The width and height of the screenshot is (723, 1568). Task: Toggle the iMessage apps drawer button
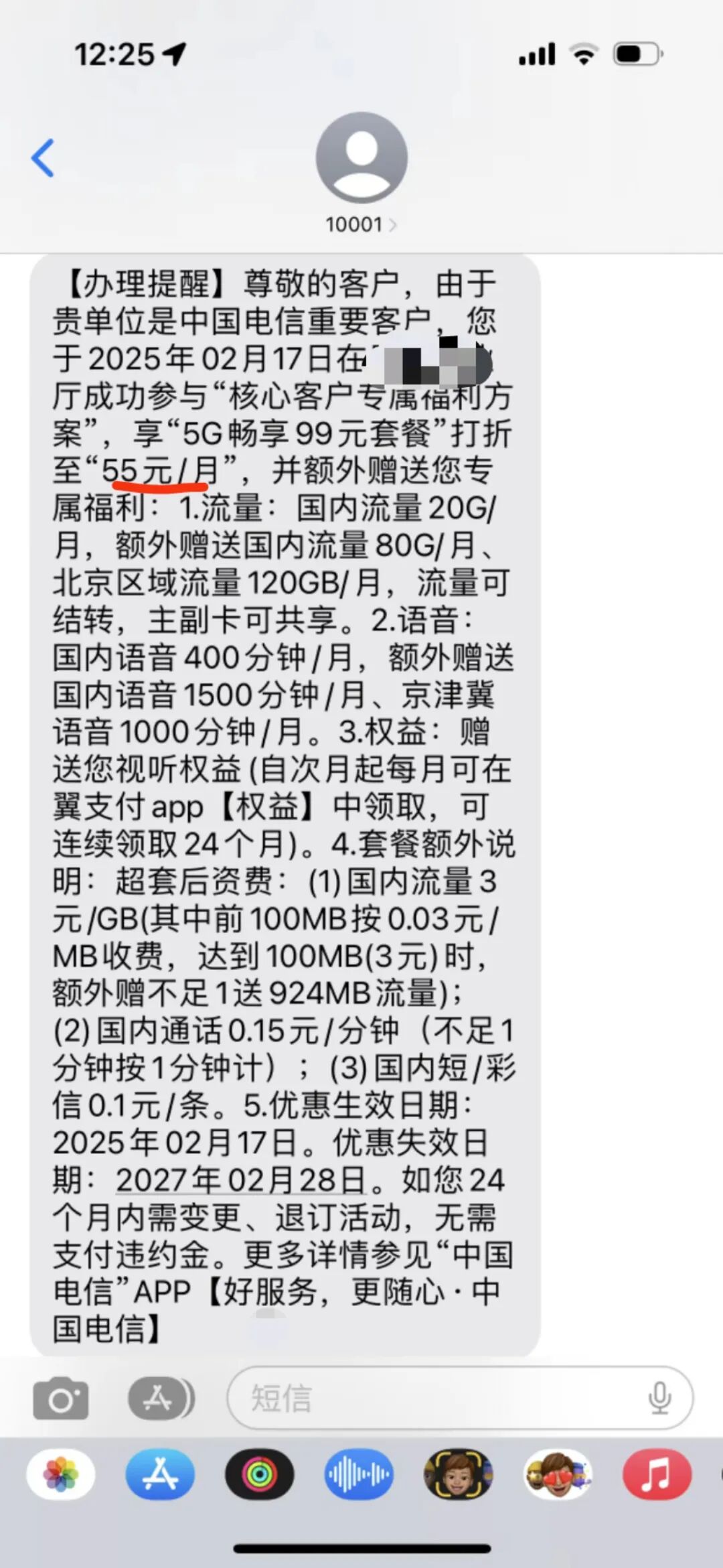tap(161, 1398)
